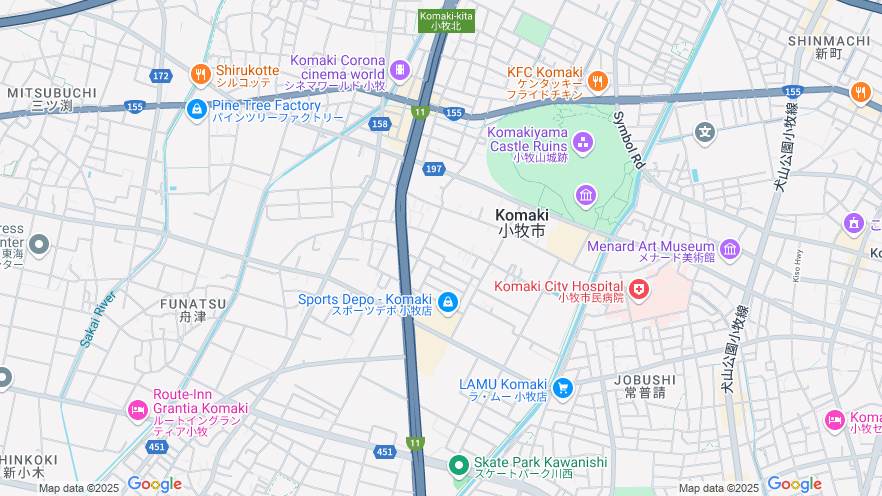The image size is (882, 496).
Task: Open the Komaki City Hospital marker
Action: click(639, 291)
